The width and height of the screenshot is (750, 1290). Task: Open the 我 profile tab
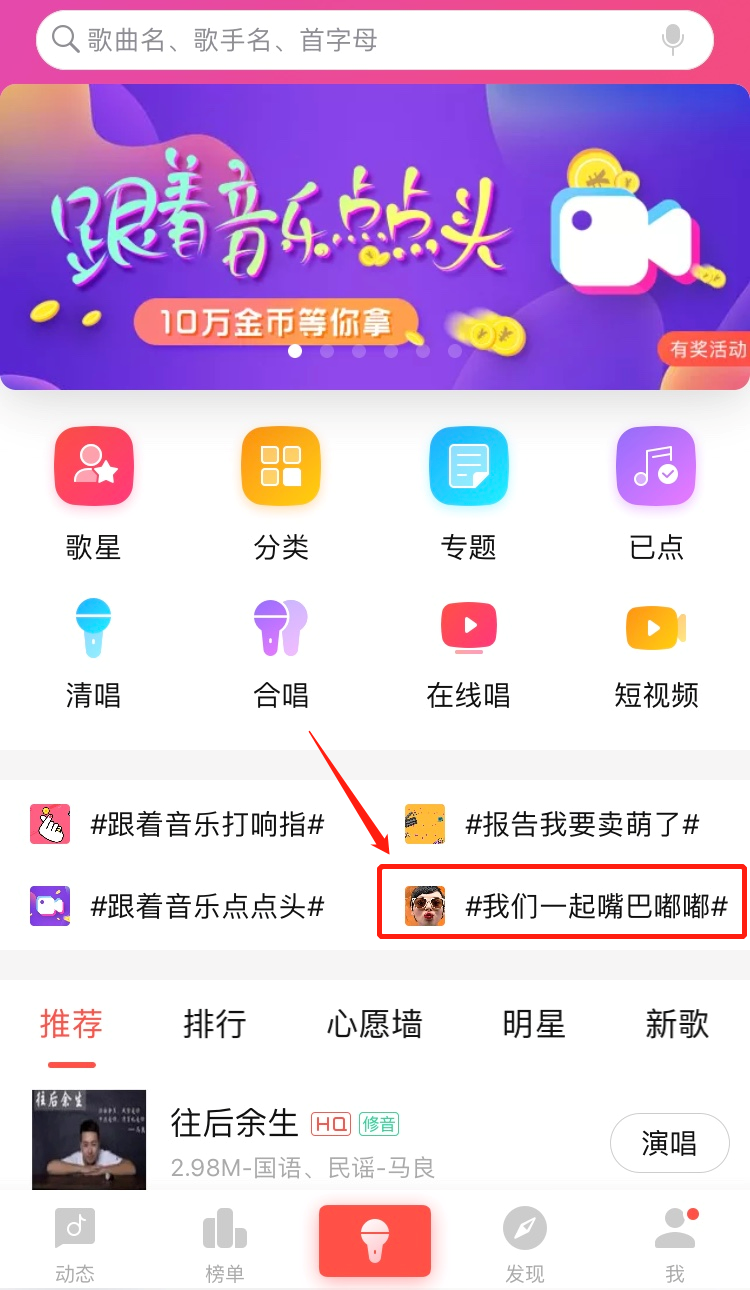coord(675,1245)
